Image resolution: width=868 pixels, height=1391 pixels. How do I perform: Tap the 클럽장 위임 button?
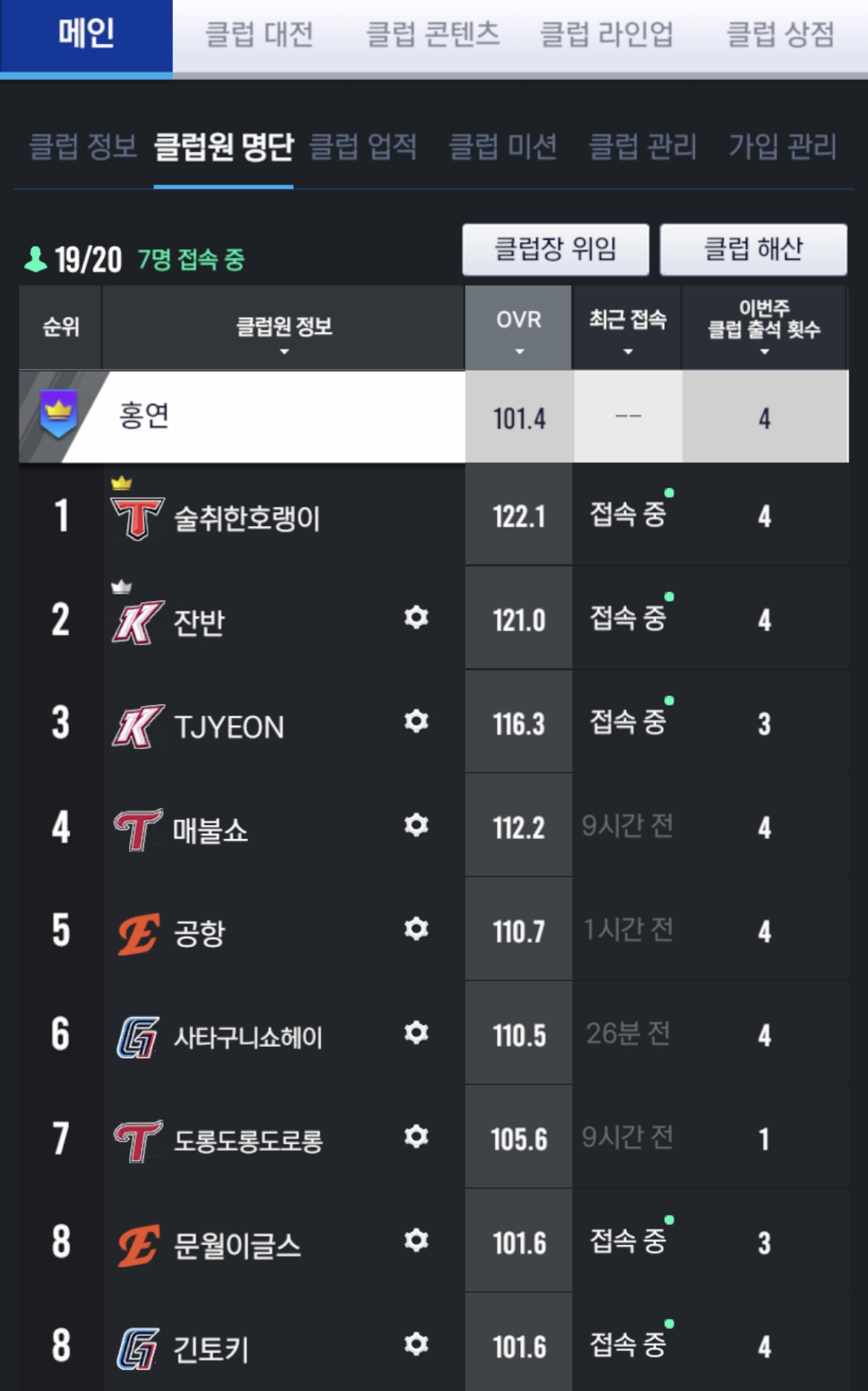556,249
